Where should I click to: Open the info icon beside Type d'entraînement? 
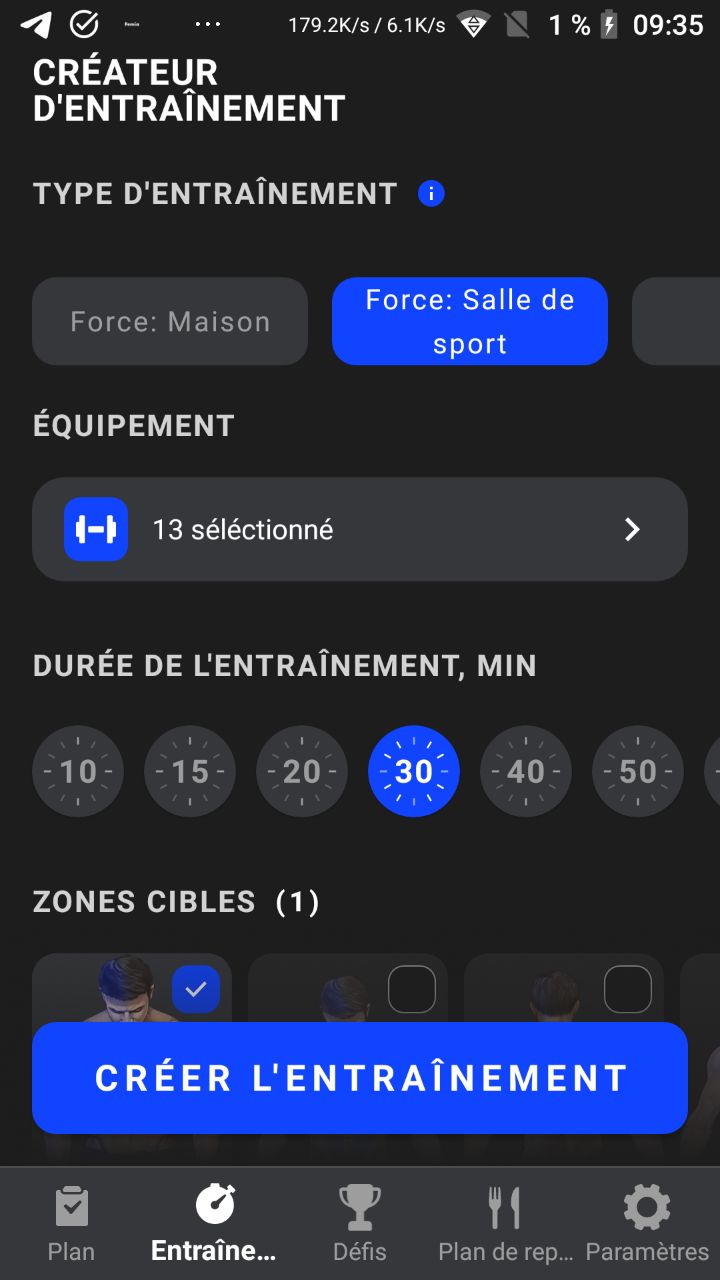(431, 193)
